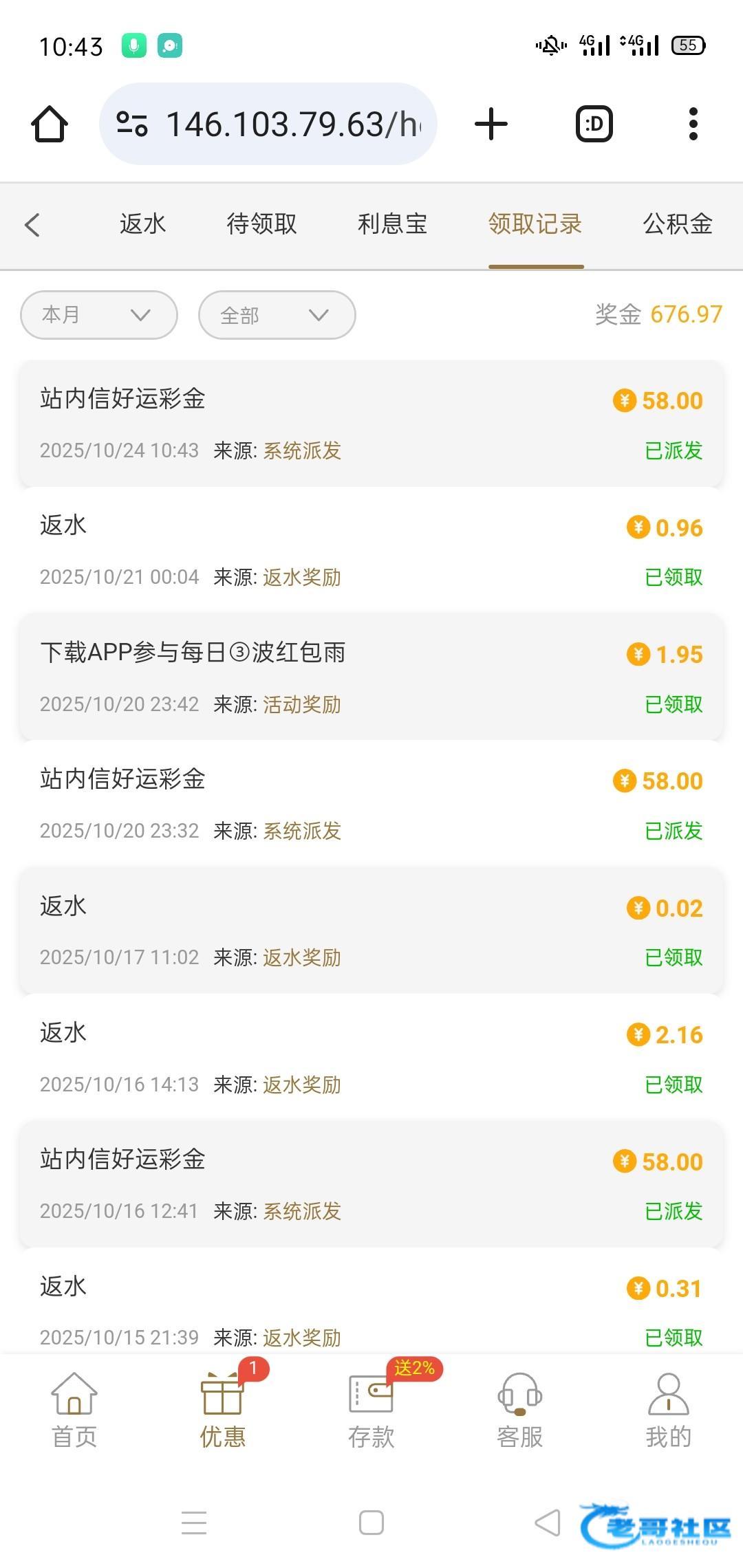The width and height of the screenshot is (743, 1568).
Task: Switch to the 利息宝 tab
Action: [x=392, y=224]
